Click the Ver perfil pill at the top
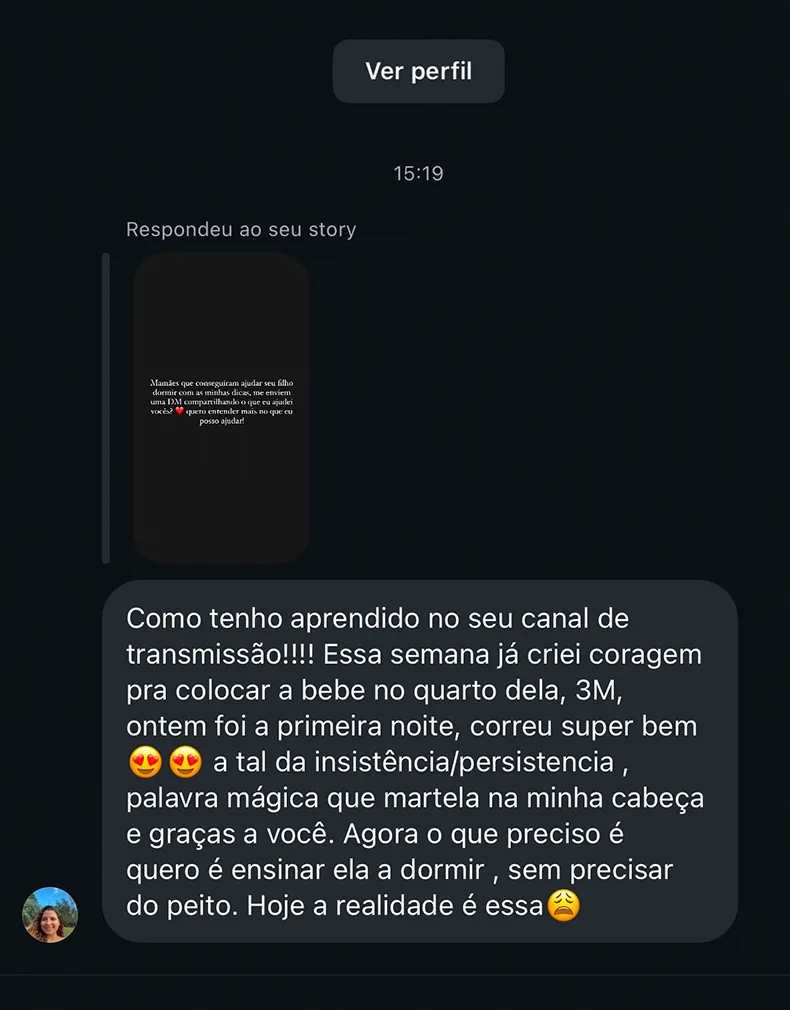790x1010 pixels. (418, 71)
